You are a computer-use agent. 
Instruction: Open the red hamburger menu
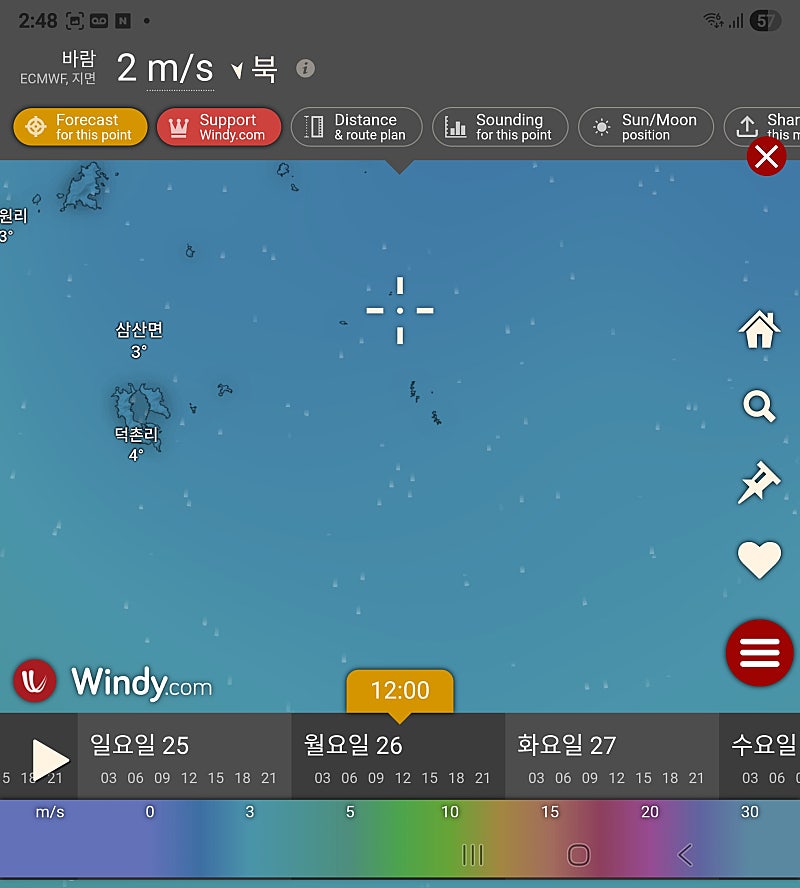pos(759,653)
